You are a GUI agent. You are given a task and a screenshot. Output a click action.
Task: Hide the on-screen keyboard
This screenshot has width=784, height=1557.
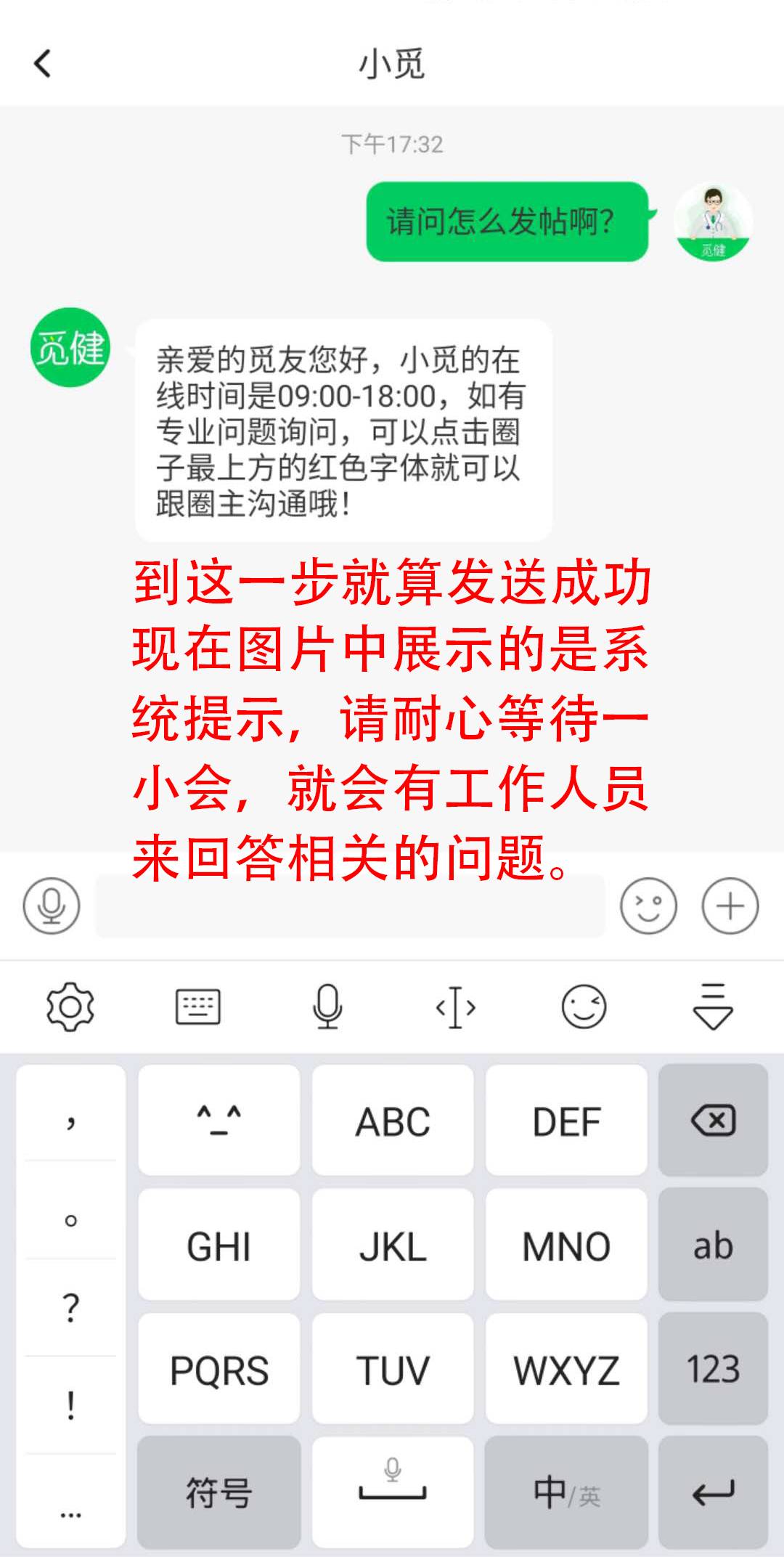point(713,1007)
